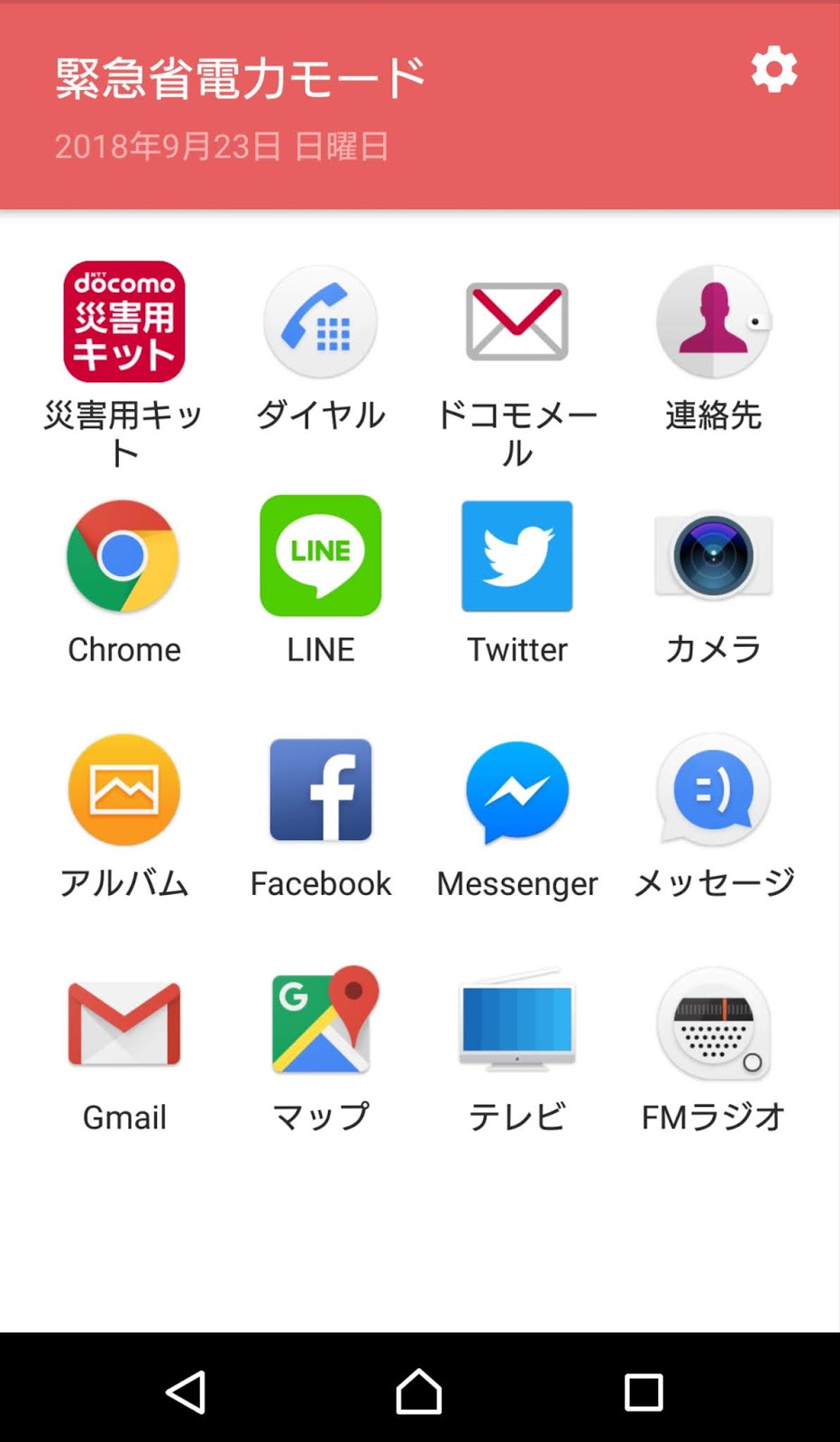Show recent apps with the square button
This screenshot has width=840, height=1442.
[644, 1392]
